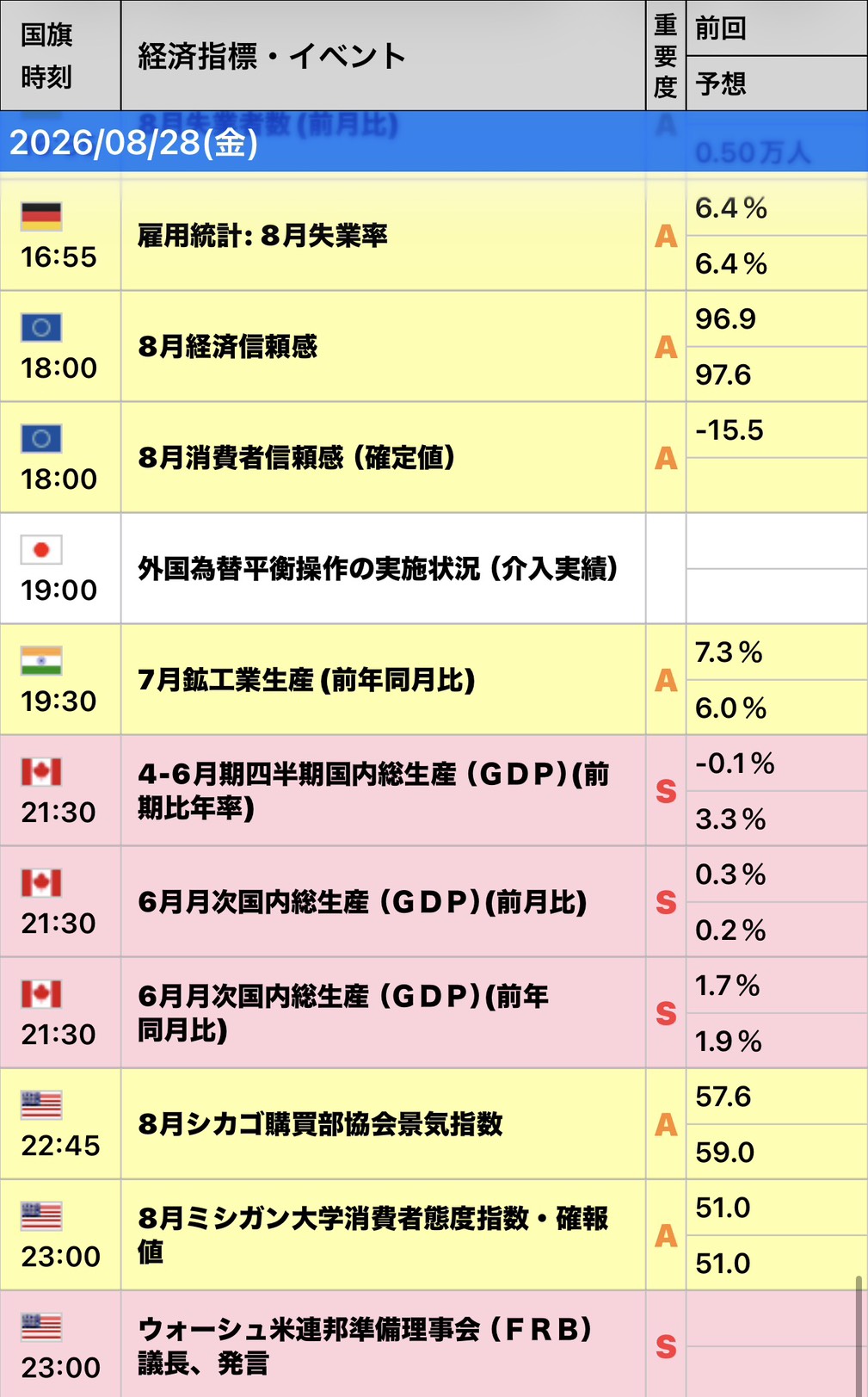
Task: Open the FRB議長発言 event row
Action: [434, 1344]
